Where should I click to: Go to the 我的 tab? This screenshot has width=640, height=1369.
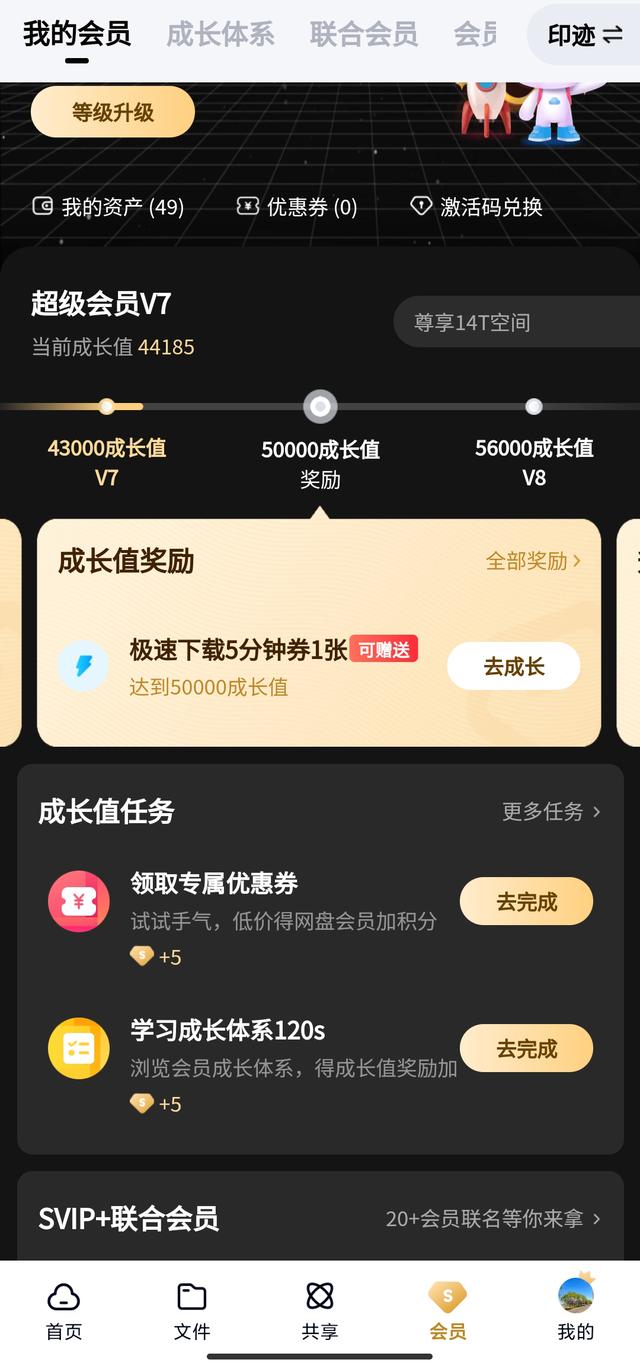576,1311
